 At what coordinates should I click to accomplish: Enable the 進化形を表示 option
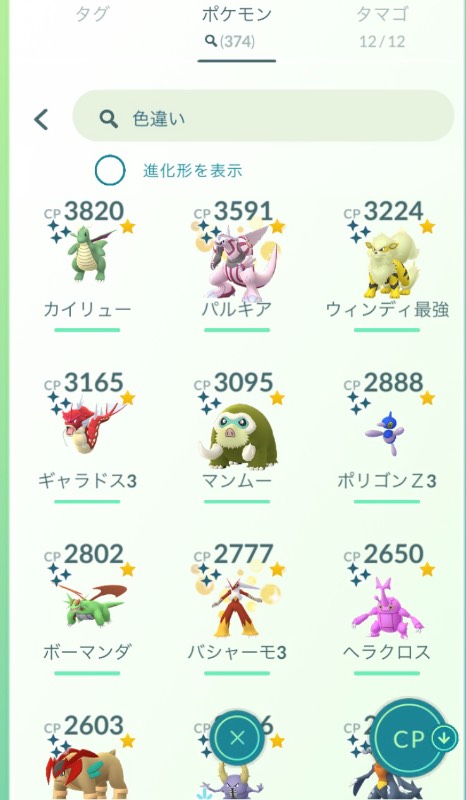110,170
